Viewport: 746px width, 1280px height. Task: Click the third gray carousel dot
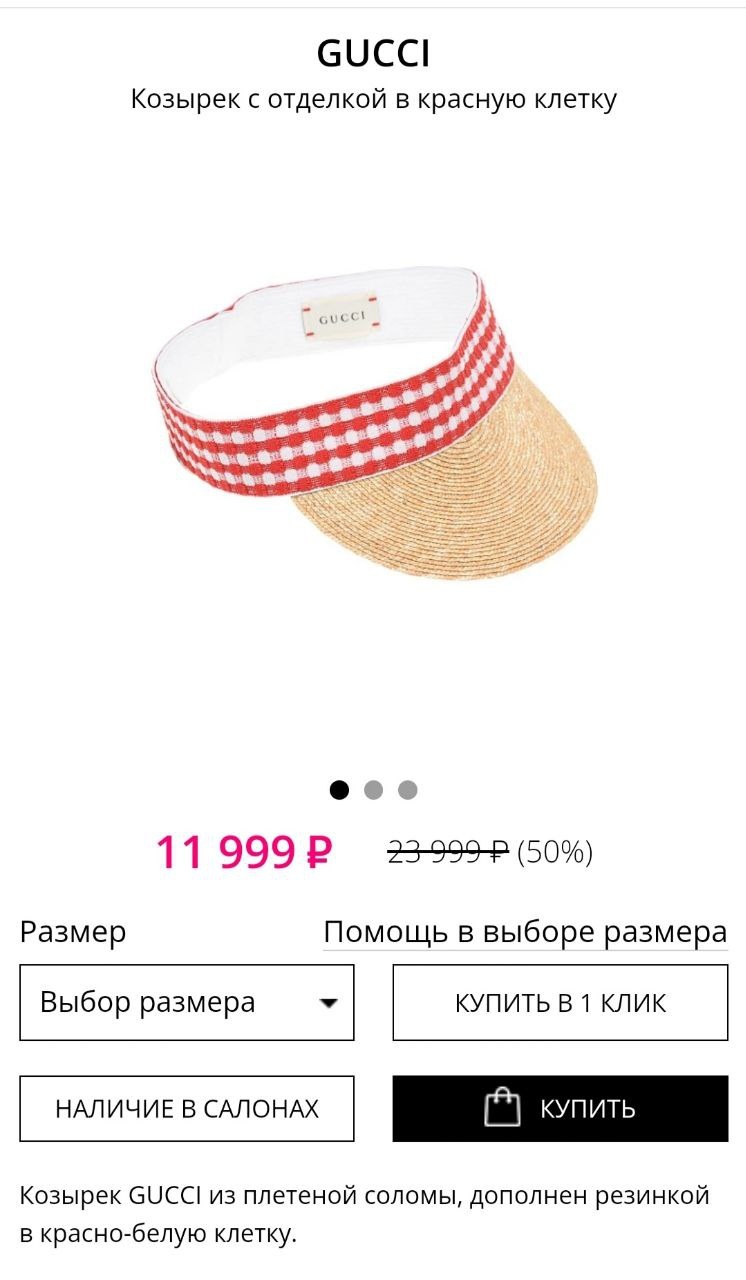tap(408, 789)
